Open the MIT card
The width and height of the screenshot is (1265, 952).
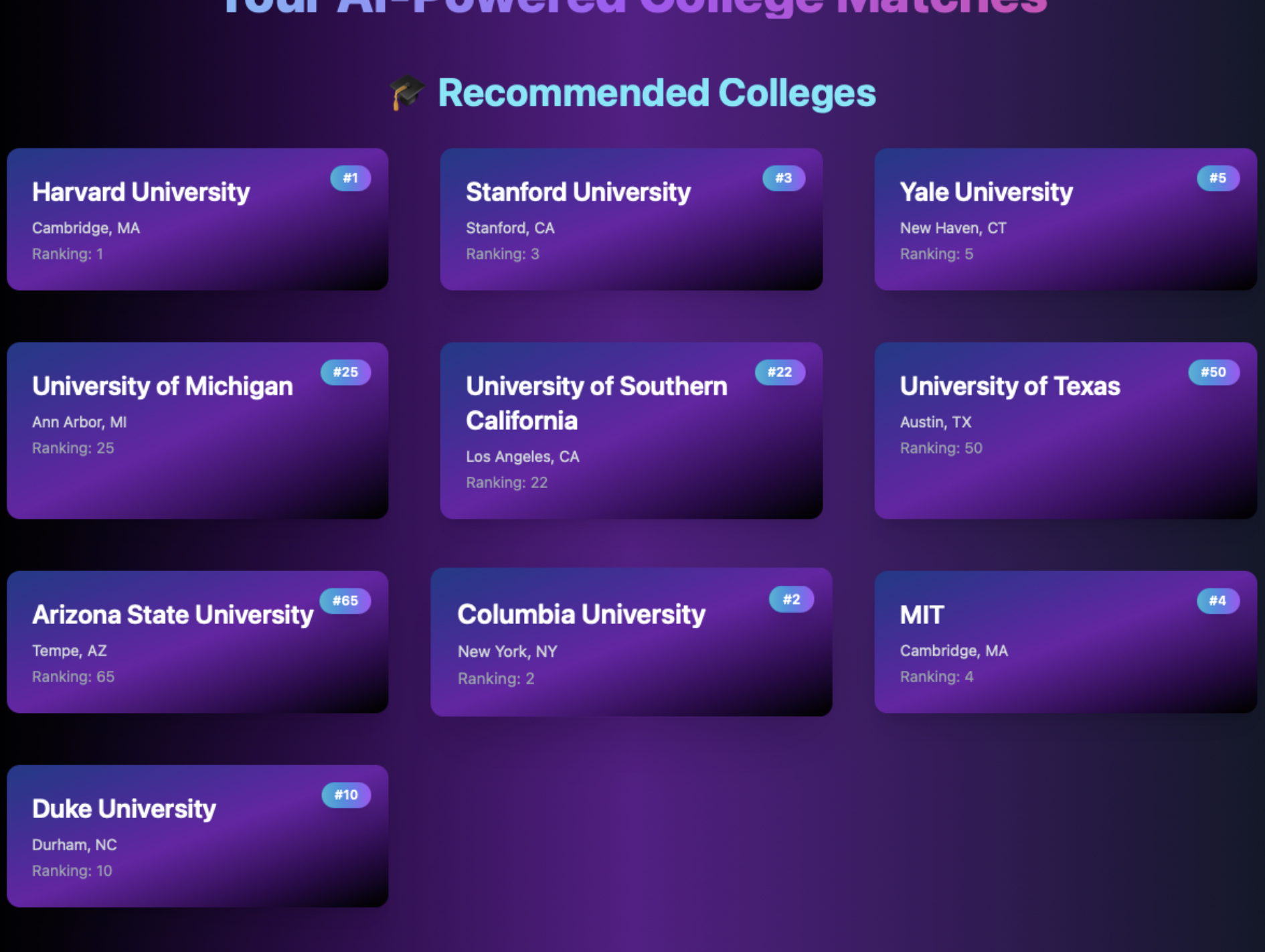[1065, 642]
